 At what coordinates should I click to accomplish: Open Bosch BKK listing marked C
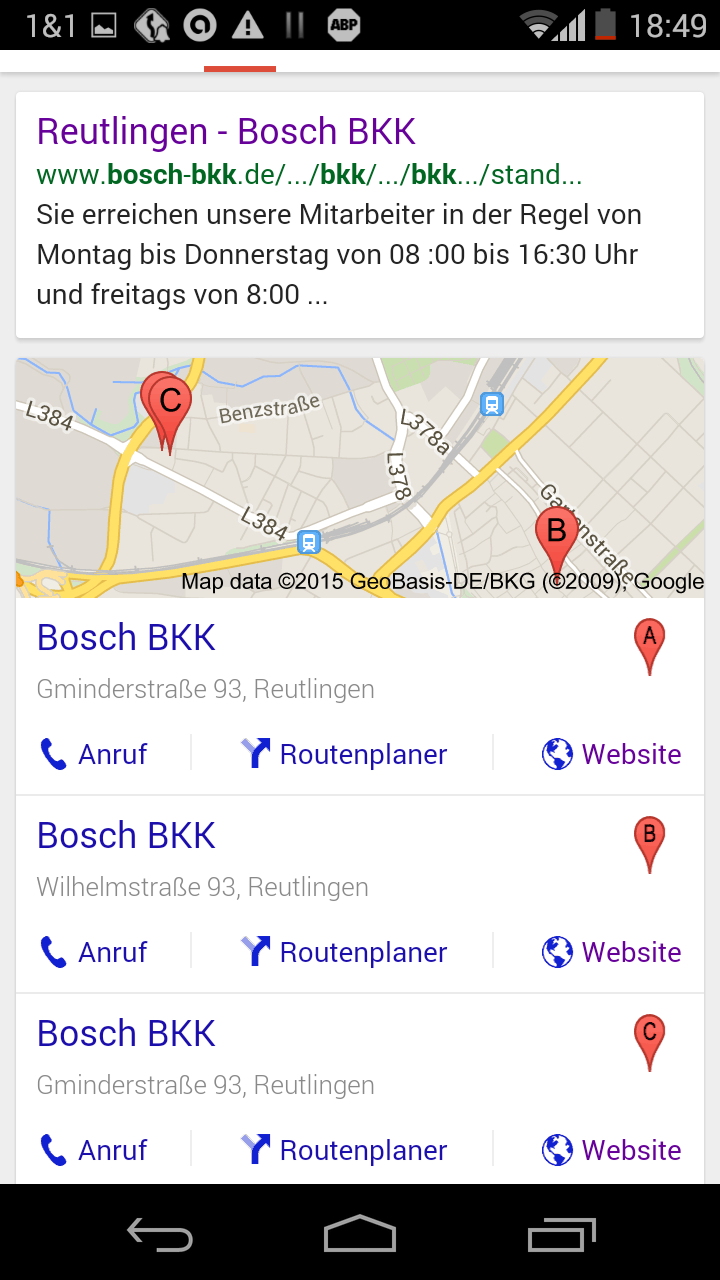coord(126,1034)
